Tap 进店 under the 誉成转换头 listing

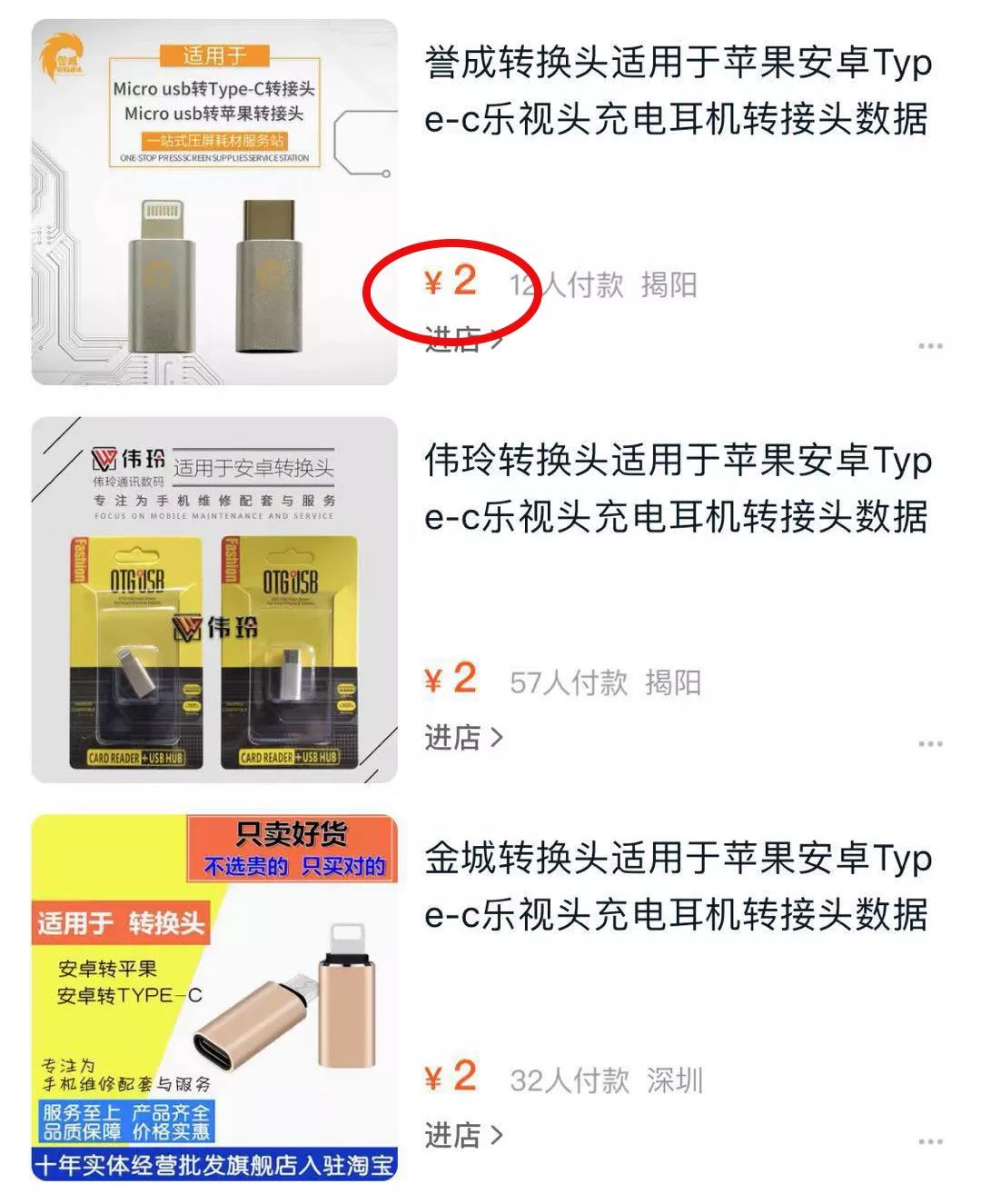click(463, 340)
